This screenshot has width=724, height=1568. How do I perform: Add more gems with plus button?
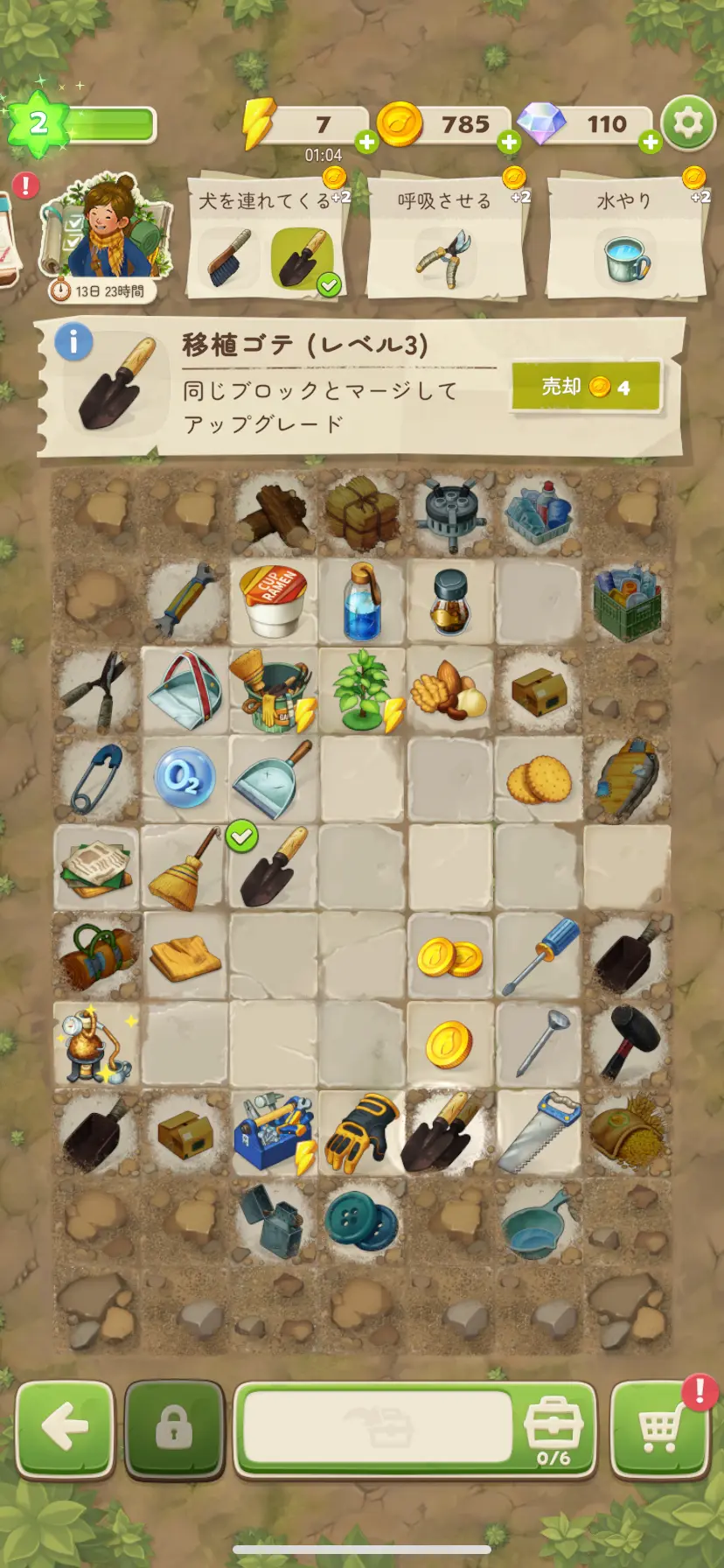tap(650, 142)
